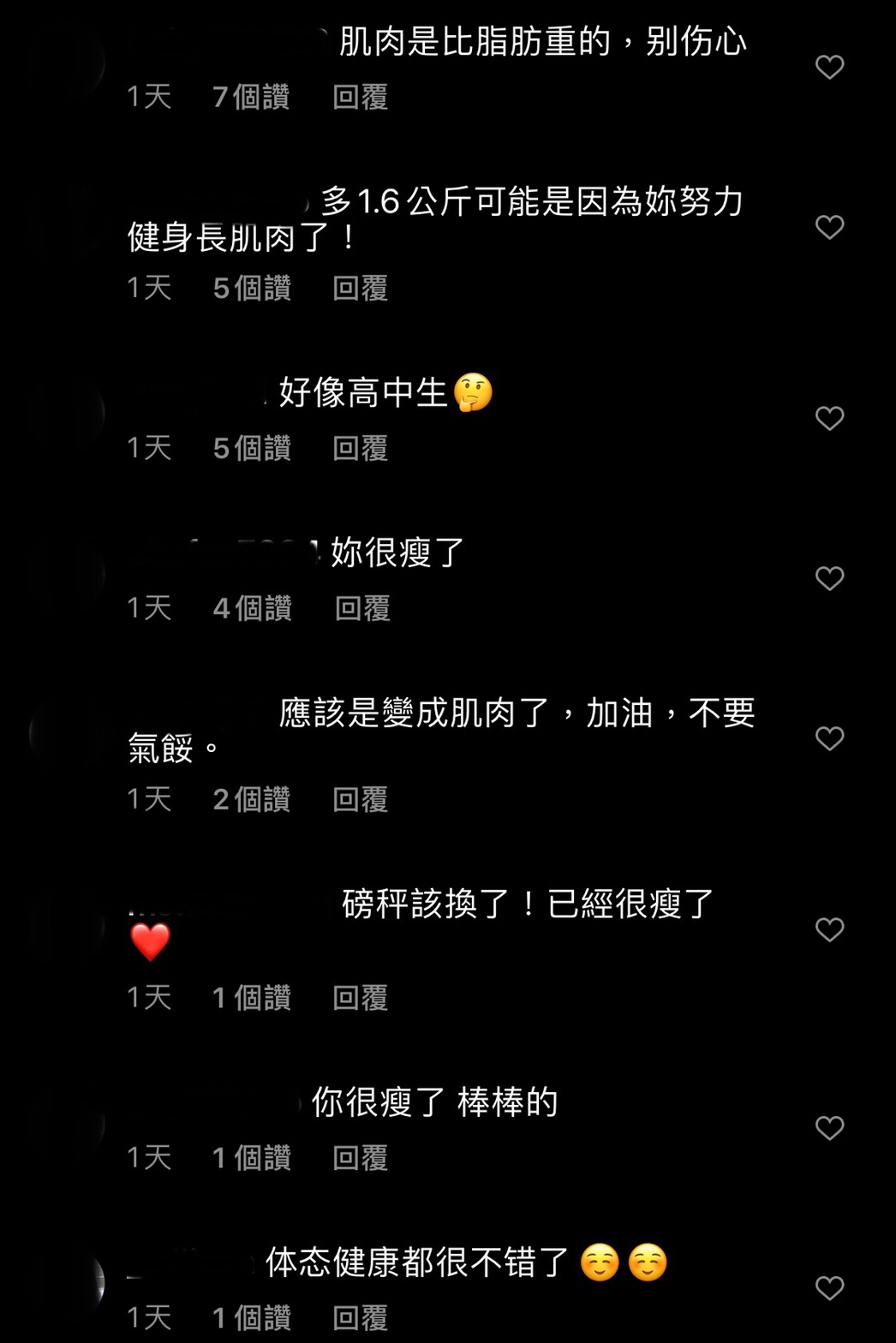Like the comment 磅秤該換了
The height and width of the screenshot is (1343, 896).
[x=829, y=929]
